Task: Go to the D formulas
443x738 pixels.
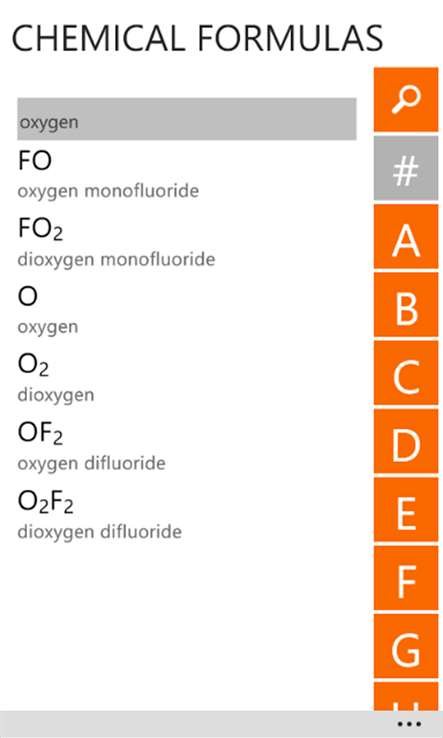Action: (406, 441)
